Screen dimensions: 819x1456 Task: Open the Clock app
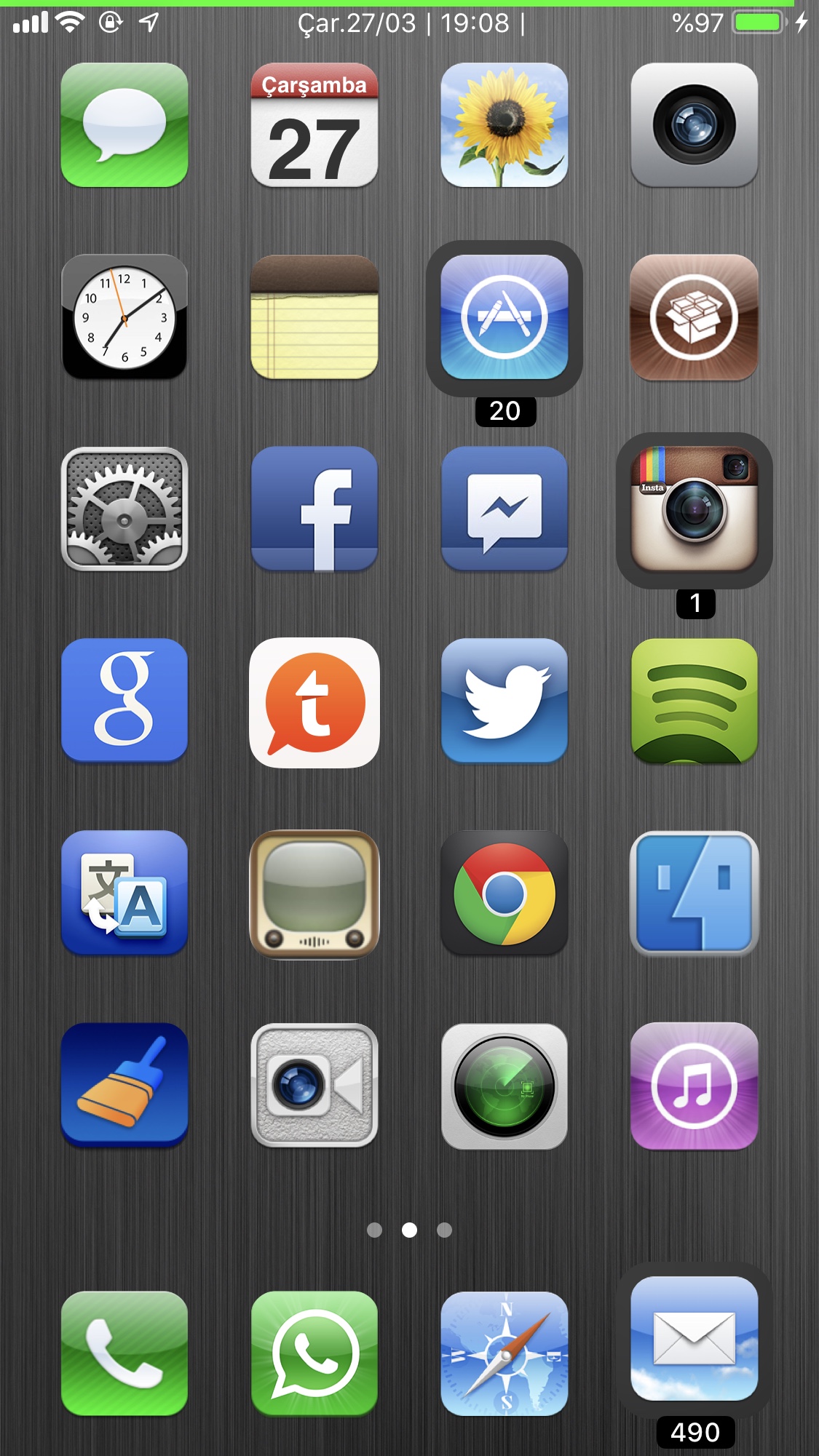point(124,317)
